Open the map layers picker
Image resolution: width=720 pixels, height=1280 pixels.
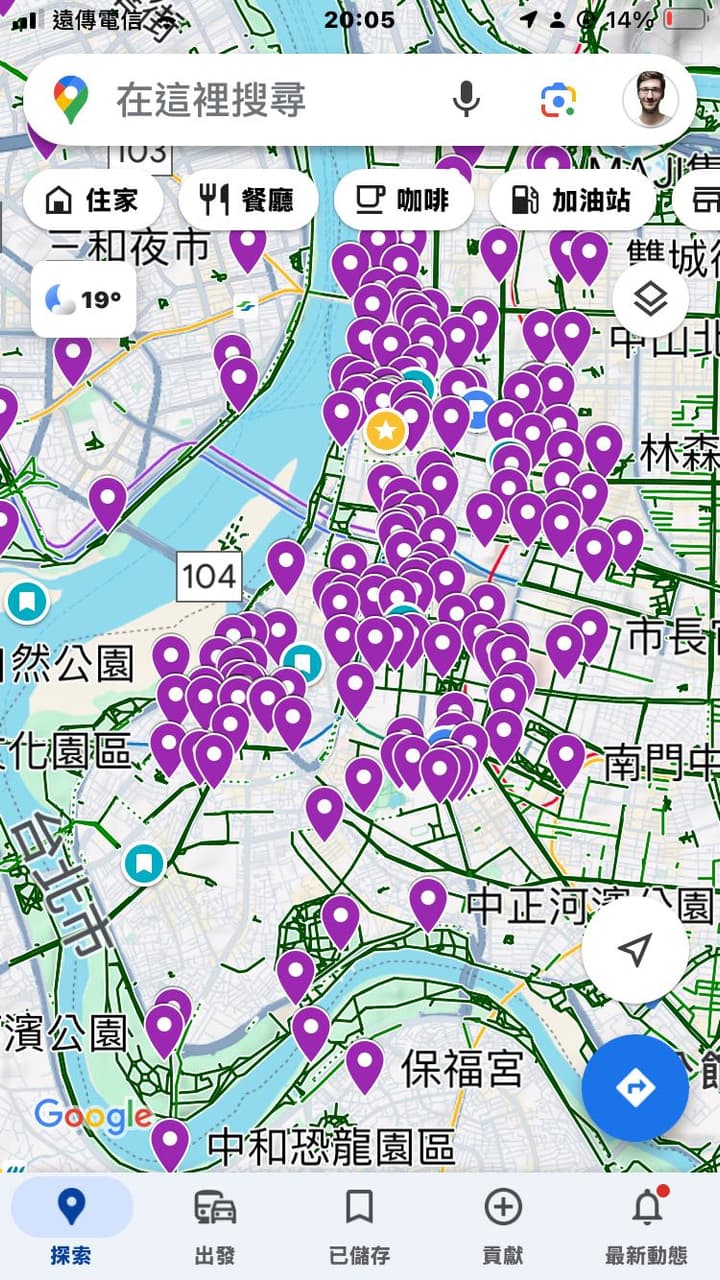pos(651,301)
